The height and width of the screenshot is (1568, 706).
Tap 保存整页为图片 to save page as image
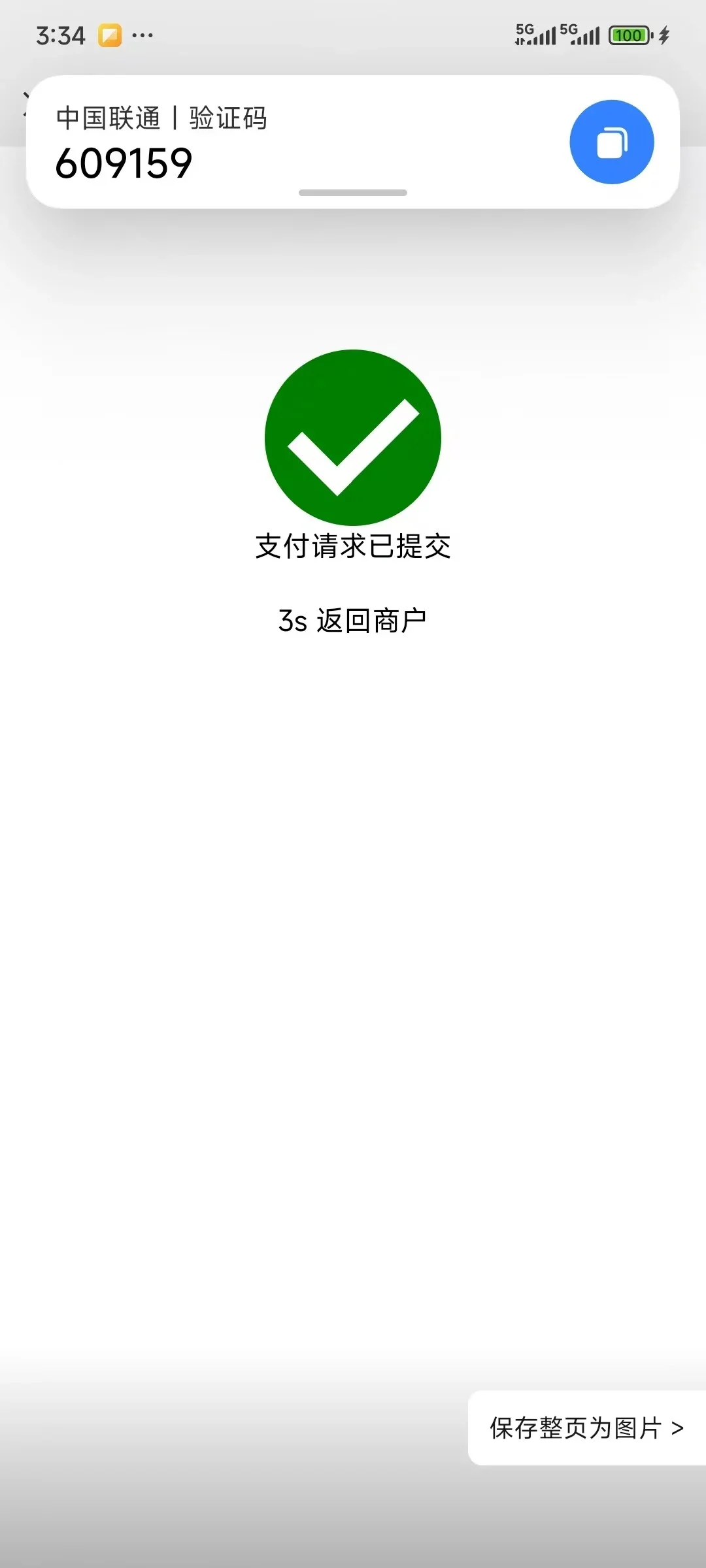click(x=586, y=1428)
